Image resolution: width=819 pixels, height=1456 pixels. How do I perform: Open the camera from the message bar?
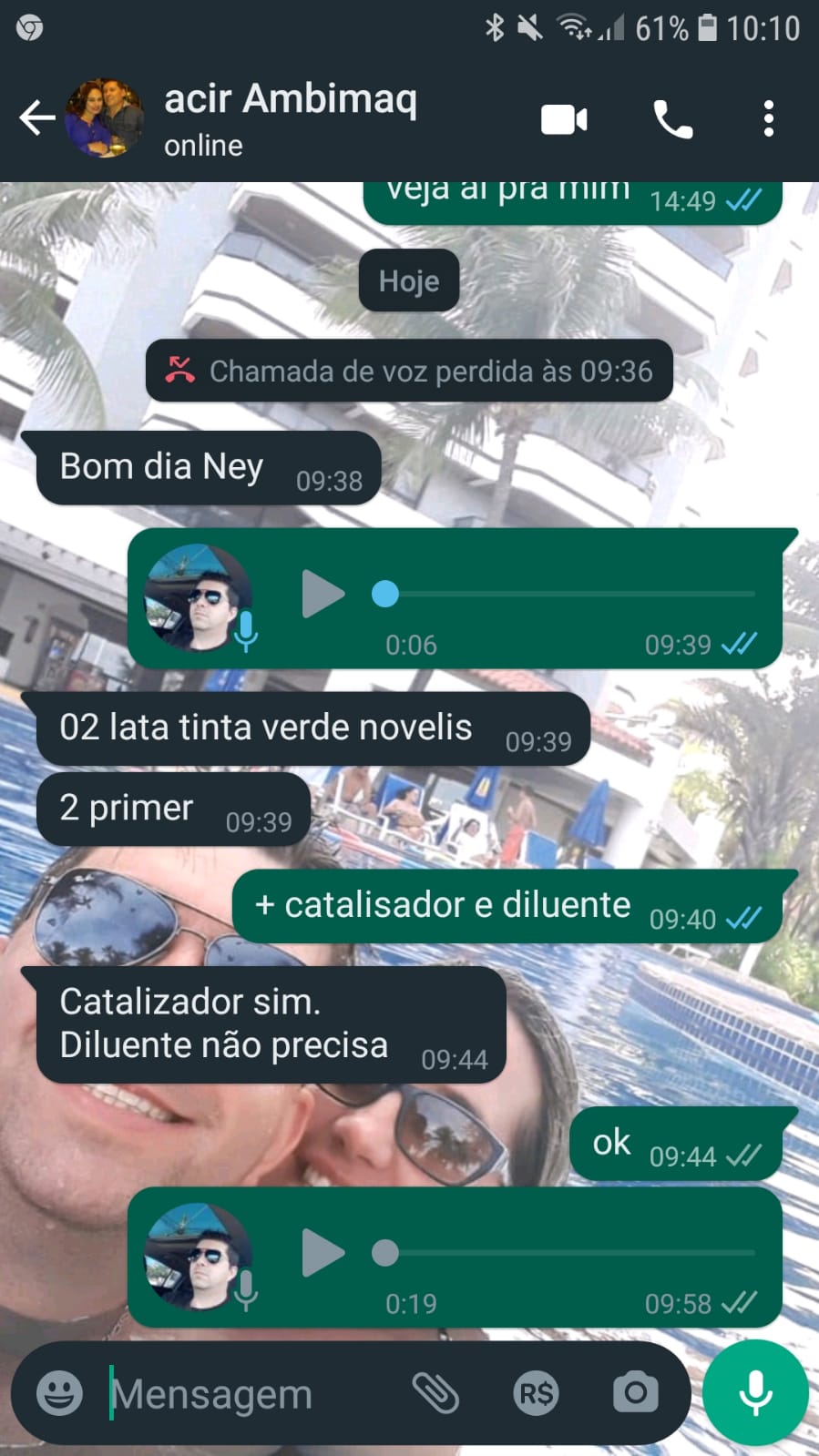(635, 1392)
